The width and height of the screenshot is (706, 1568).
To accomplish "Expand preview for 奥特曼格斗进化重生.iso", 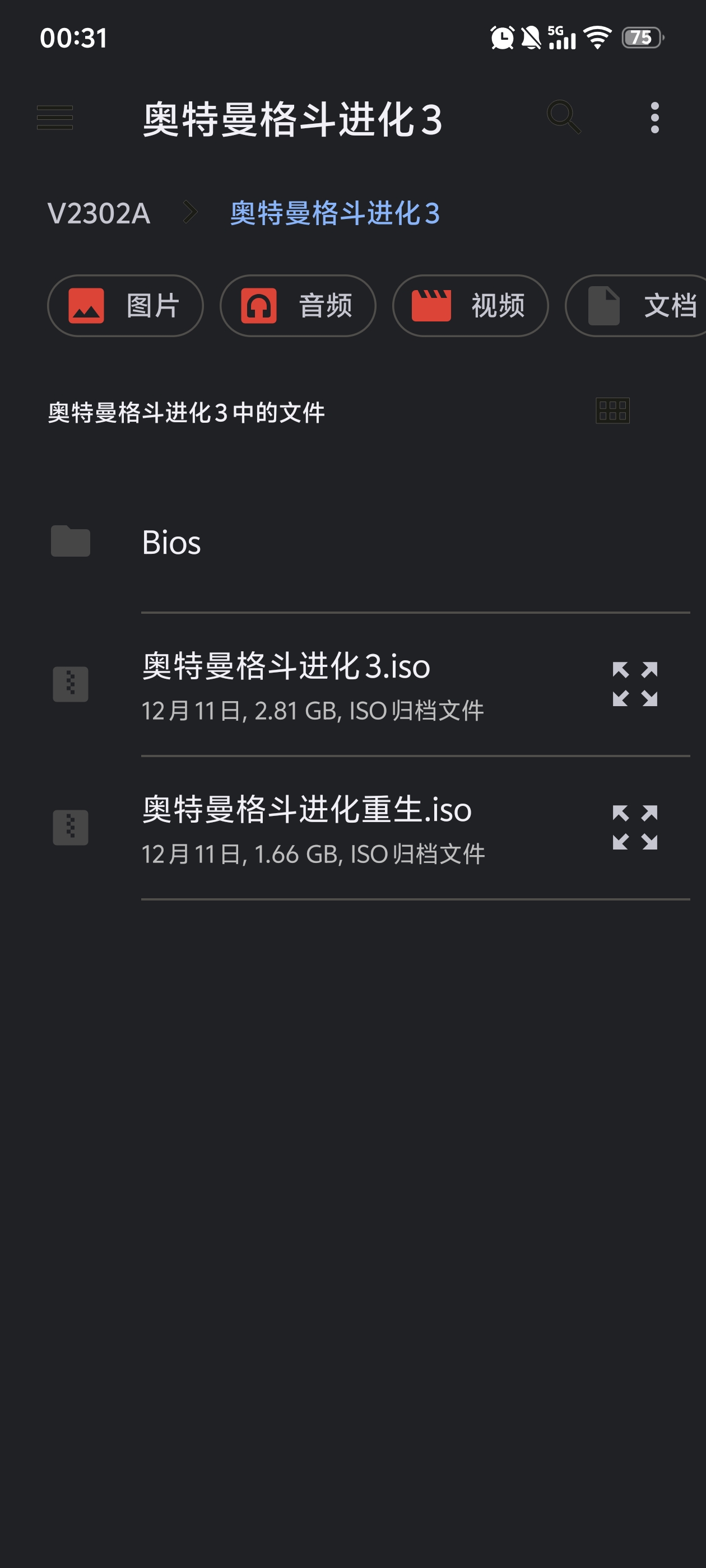I will click(635, 827).
